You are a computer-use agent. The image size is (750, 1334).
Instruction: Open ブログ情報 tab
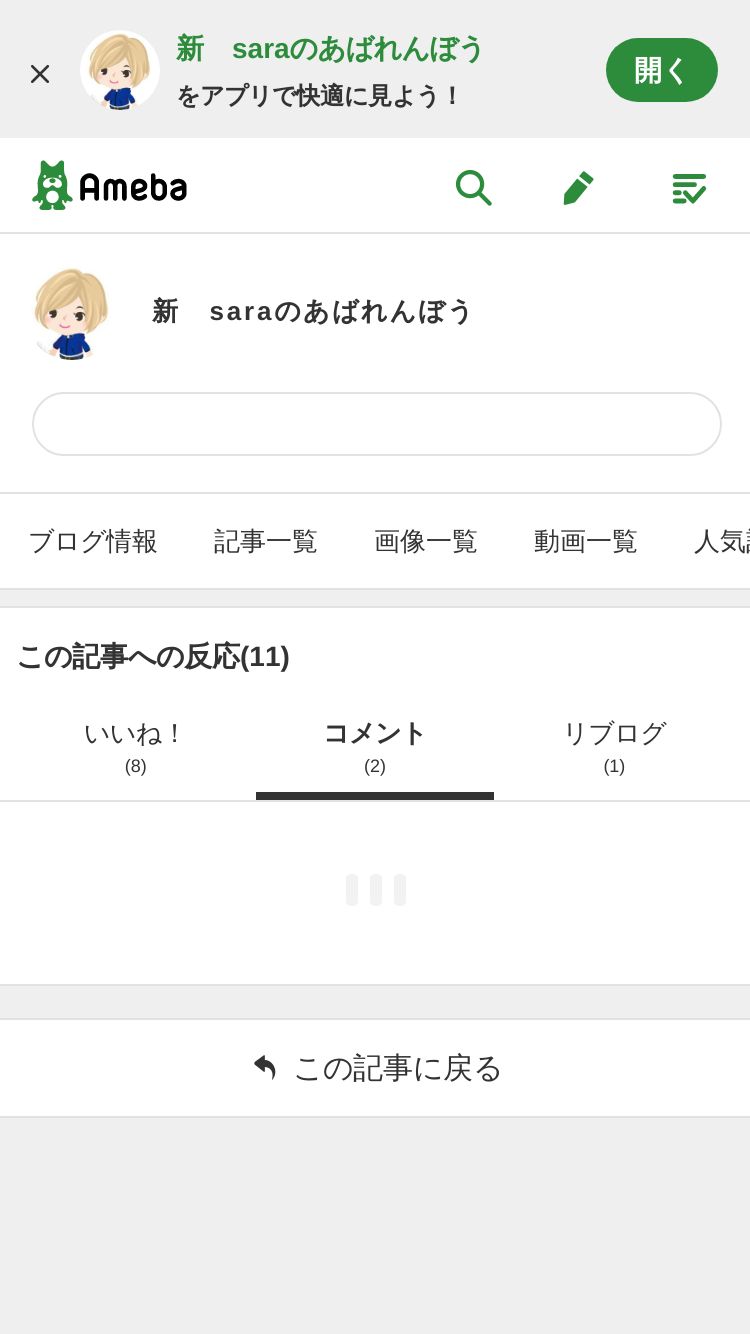pos(93,541)
